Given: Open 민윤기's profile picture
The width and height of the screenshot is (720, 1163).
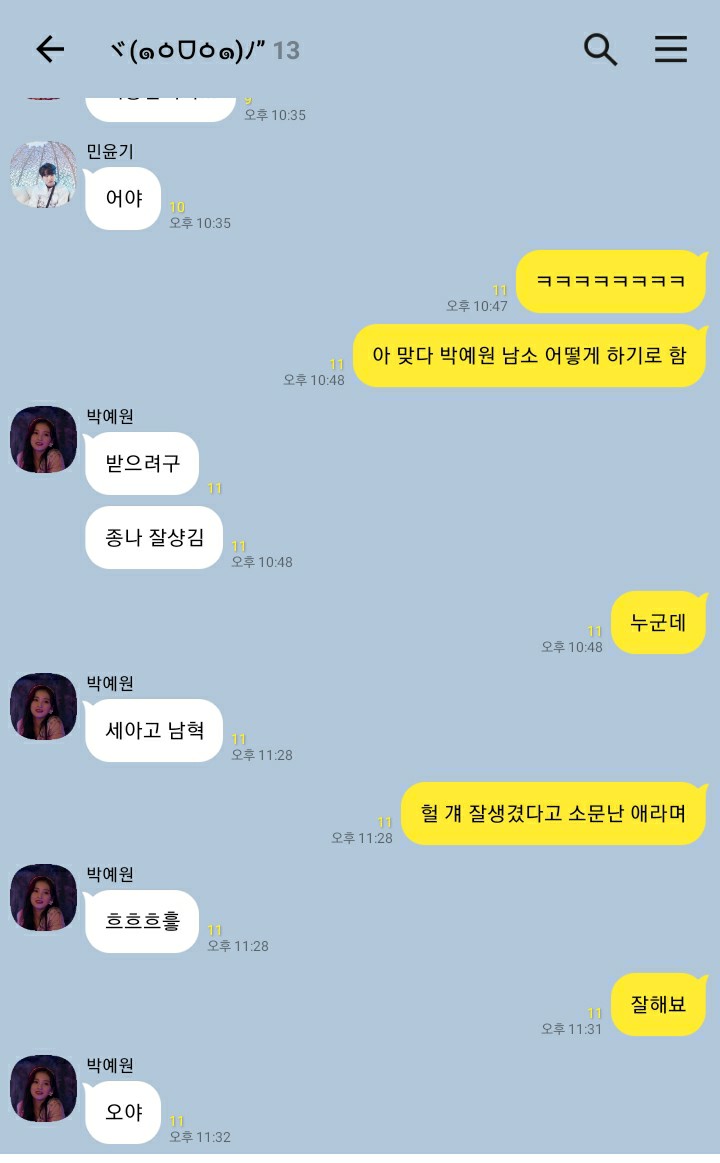Looking at the screenshot, I should pyautogui.click(x=43, y=174).
